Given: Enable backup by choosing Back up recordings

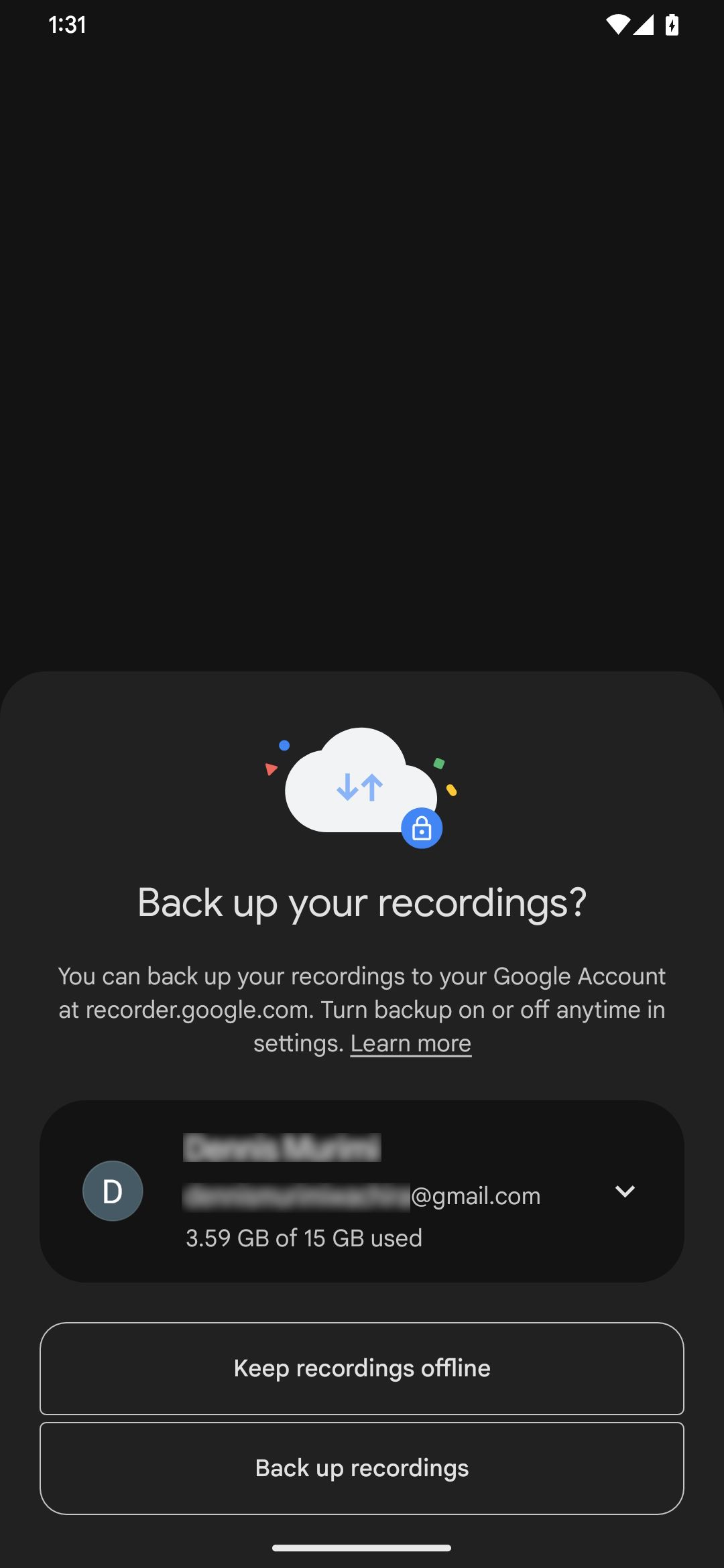Looking at the screenshot, I should [x=362, y=1467].
